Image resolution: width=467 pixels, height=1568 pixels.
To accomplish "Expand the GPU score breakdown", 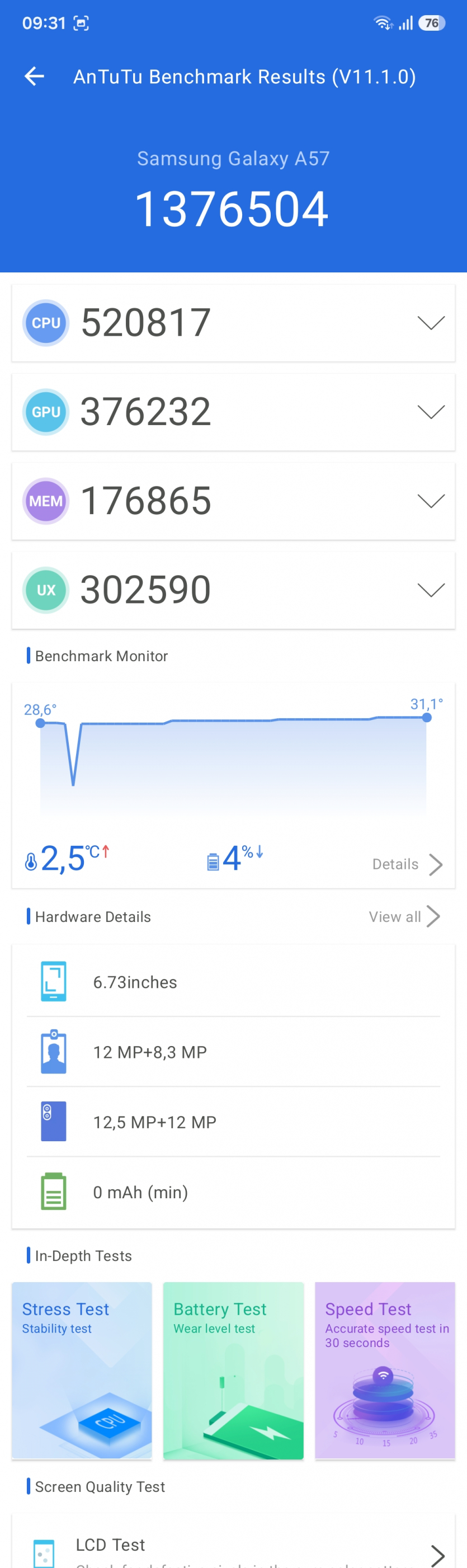I will click(x=431, y=412).
